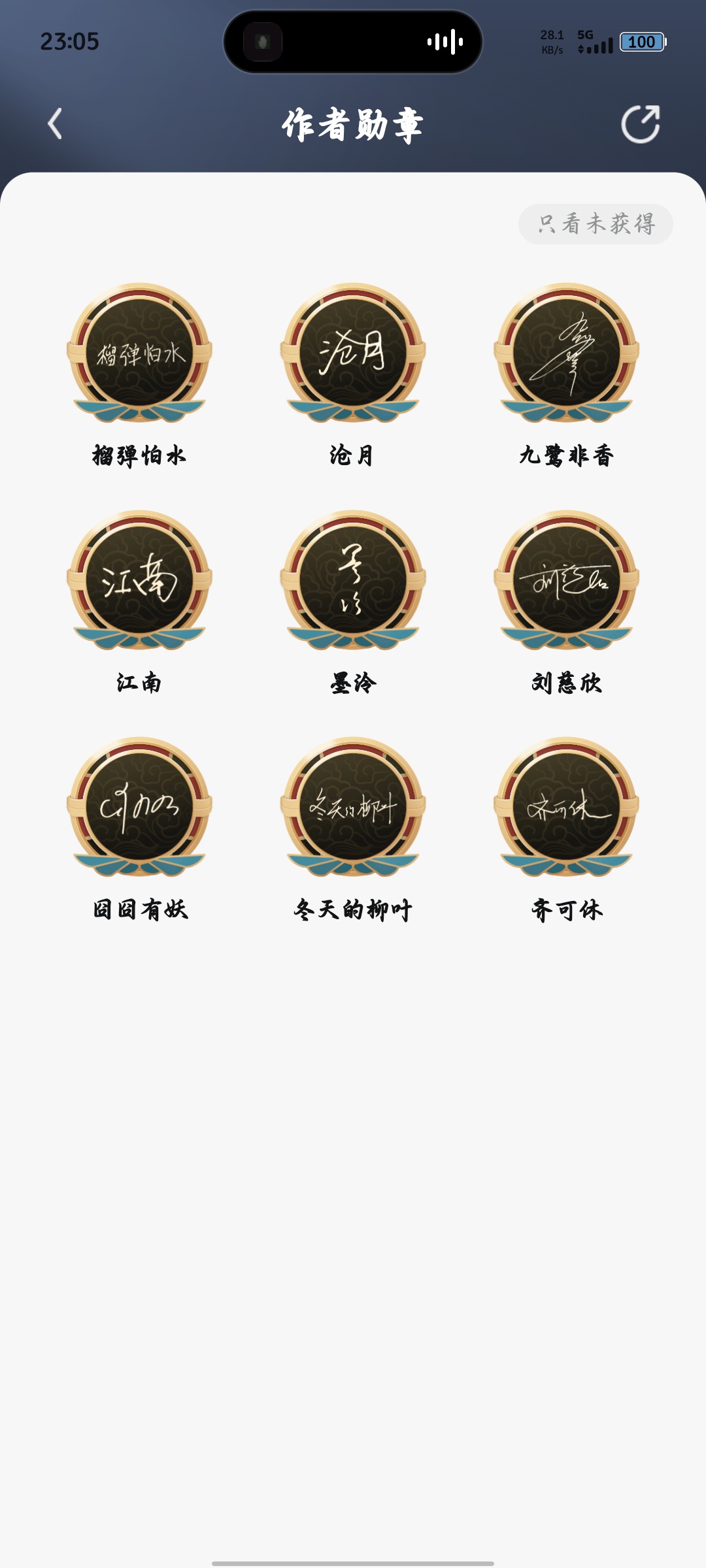Select the 冬天的柳叶 medal
Screen dimensions: 706x1568
pos(353,807)
